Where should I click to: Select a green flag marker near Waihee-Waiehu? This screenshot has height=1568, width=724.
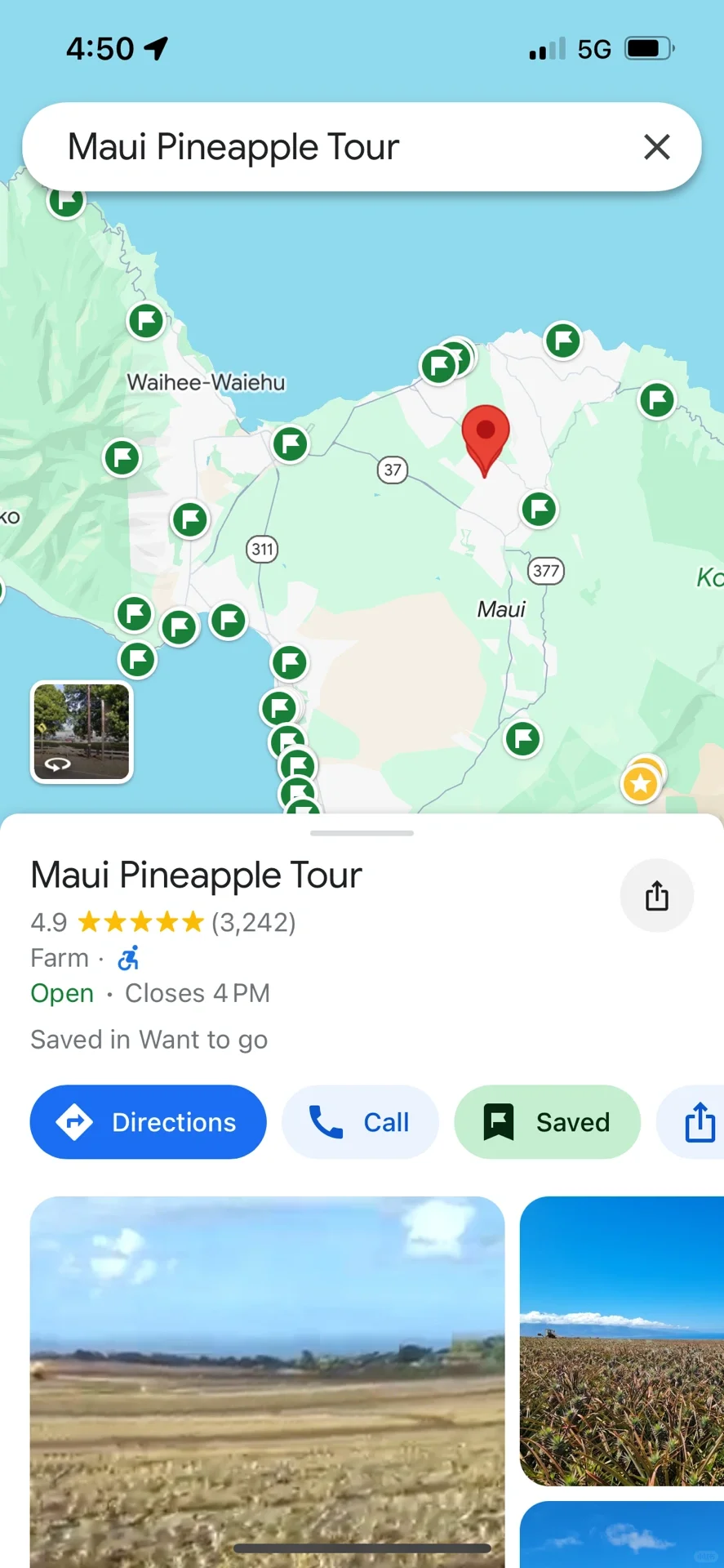point(145,320)
